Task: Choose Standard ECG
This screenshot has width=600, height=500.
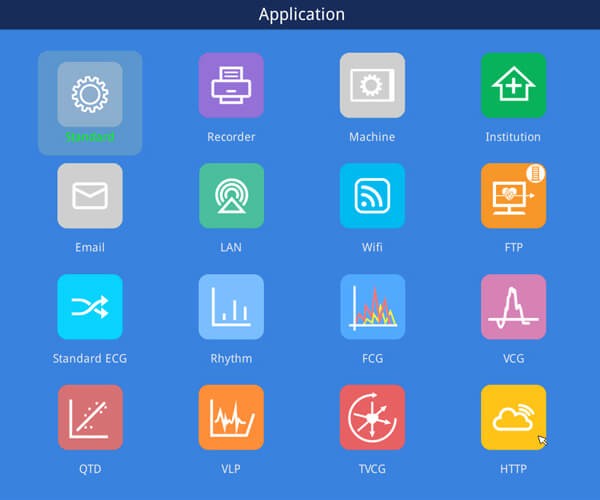Action: (x=90, y=307)
